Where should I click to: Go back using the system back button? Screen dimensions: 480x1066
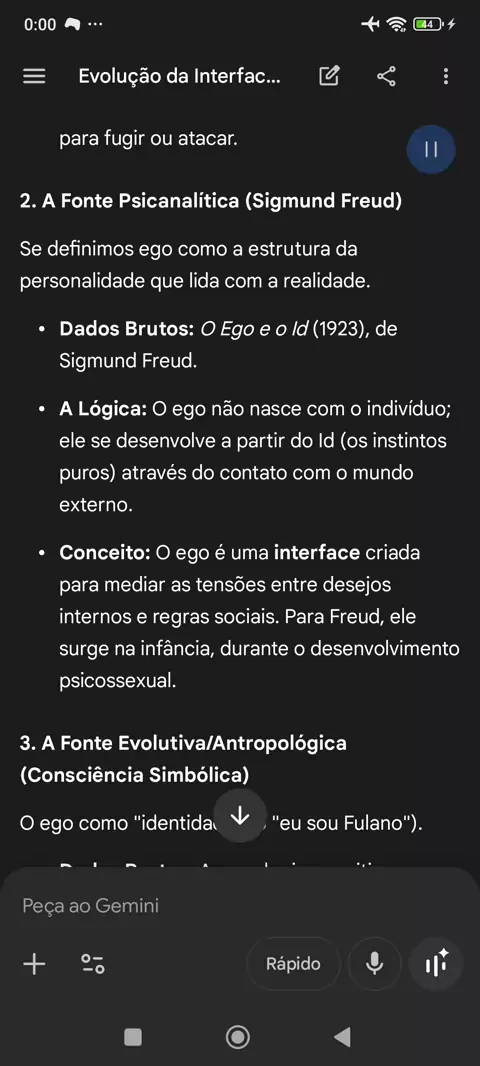pos(342,1037)
